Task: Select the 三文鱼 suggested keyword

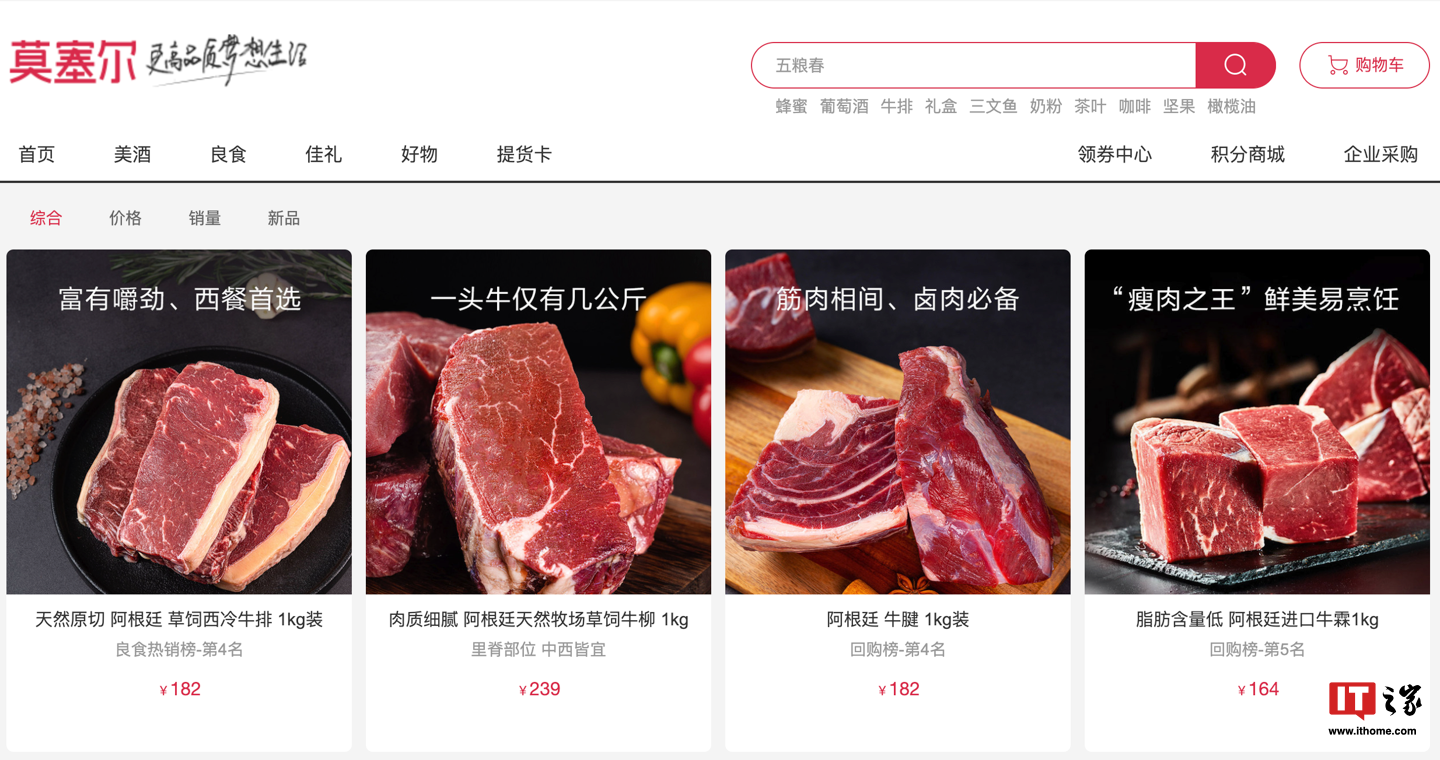Action: tap(993, 106)
